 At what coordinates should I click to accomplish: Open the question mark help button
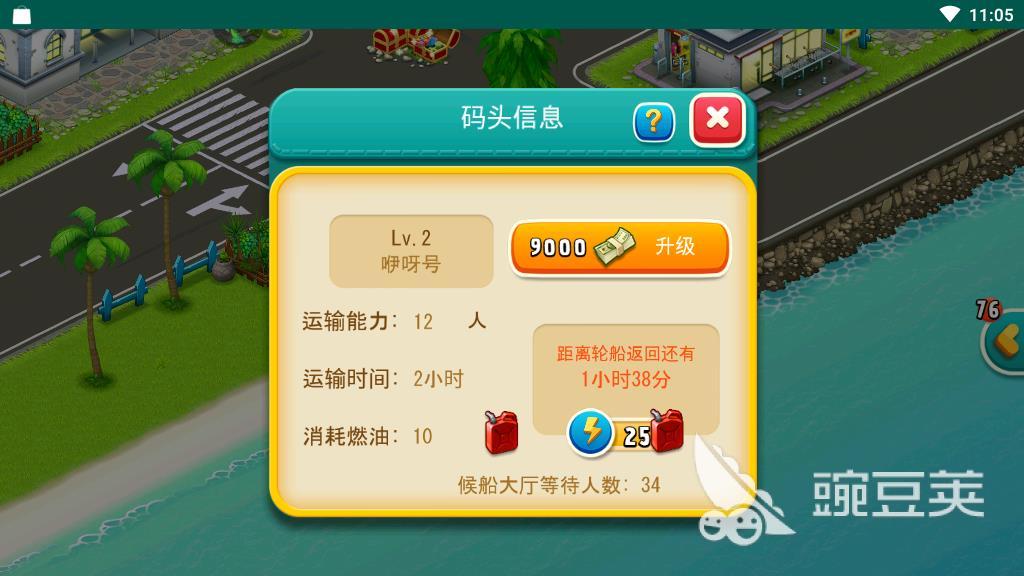click(654, 122)
